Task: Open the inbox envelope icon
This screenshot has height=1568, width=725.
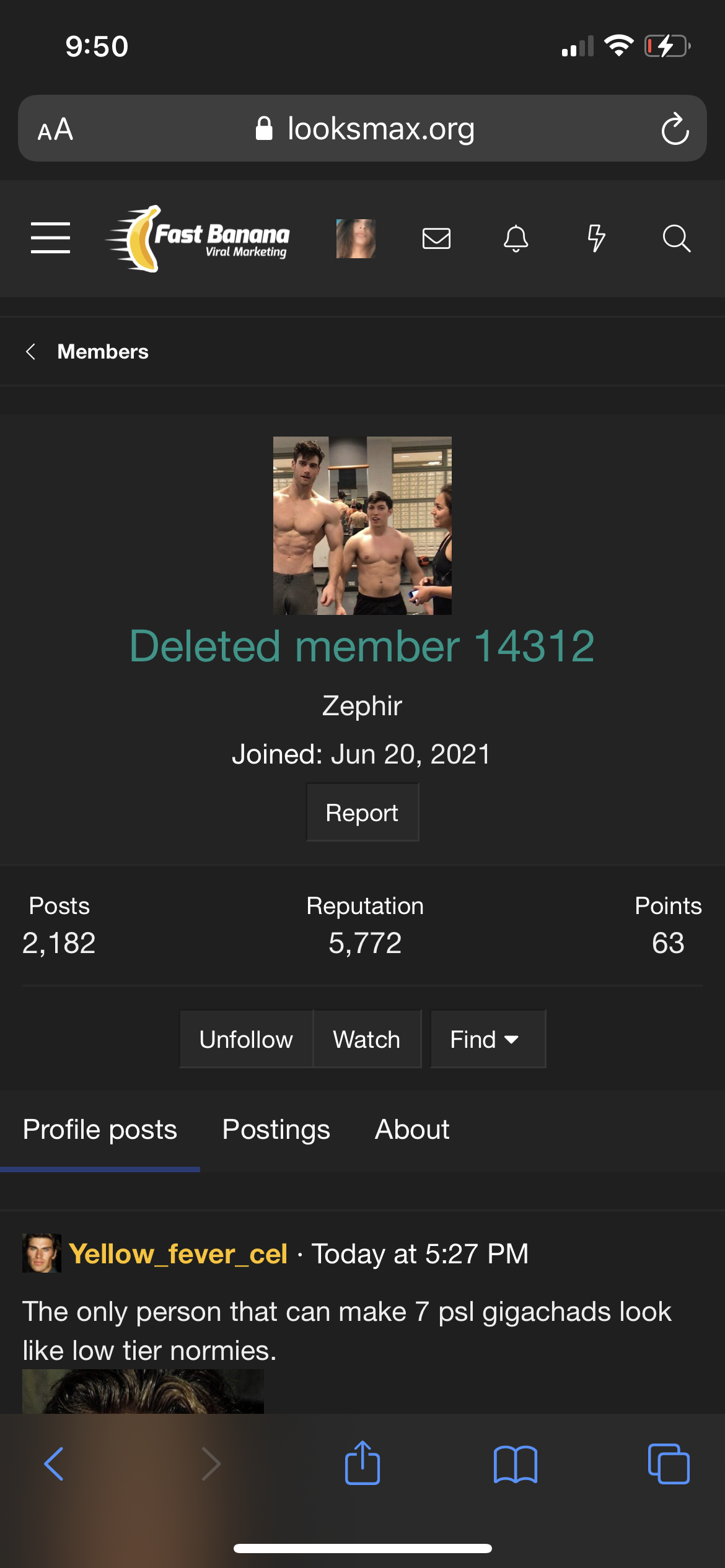Action: point(436,238)
